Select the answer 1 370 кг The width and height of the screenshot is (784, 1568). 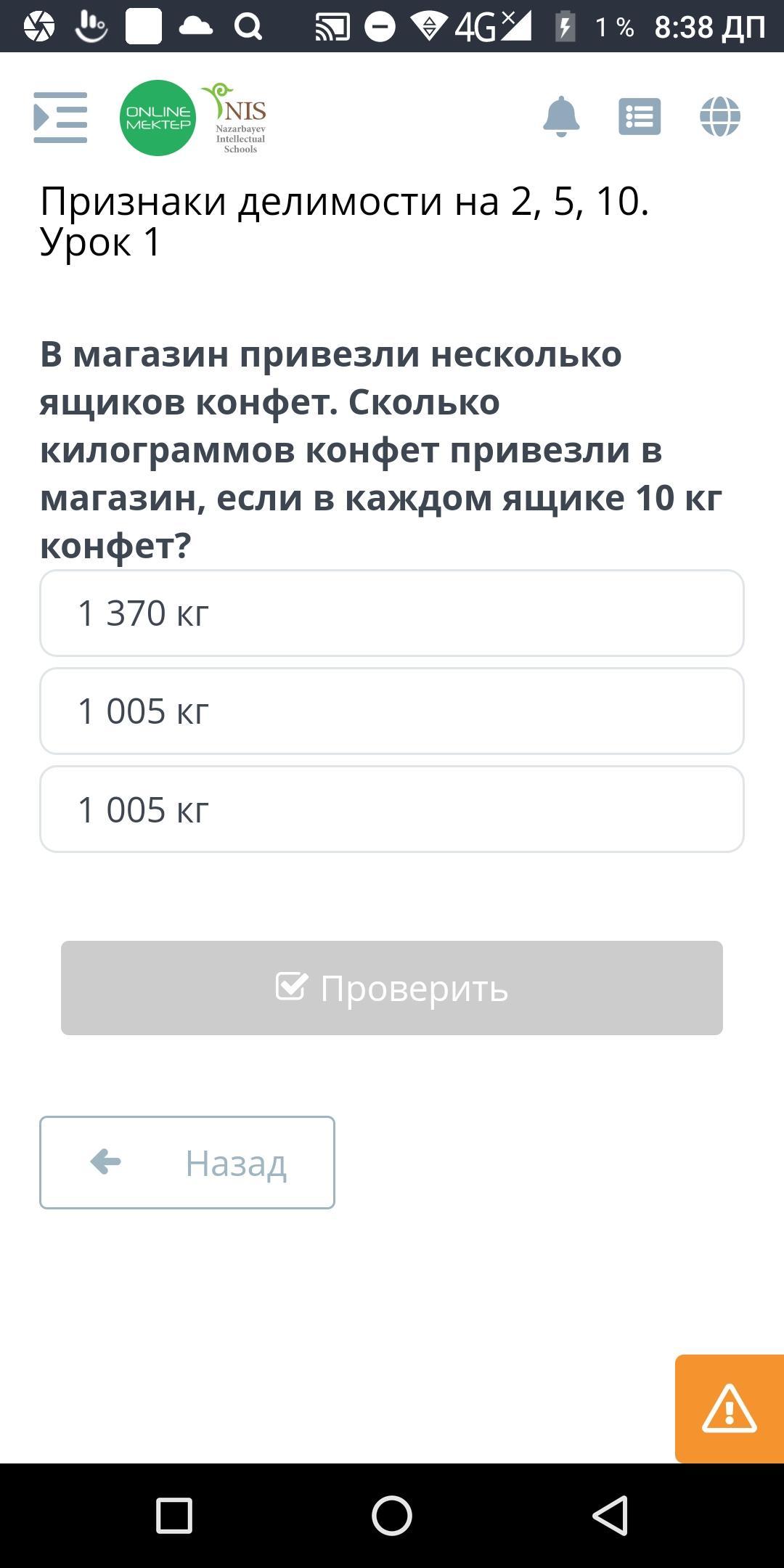click(392, 613)
